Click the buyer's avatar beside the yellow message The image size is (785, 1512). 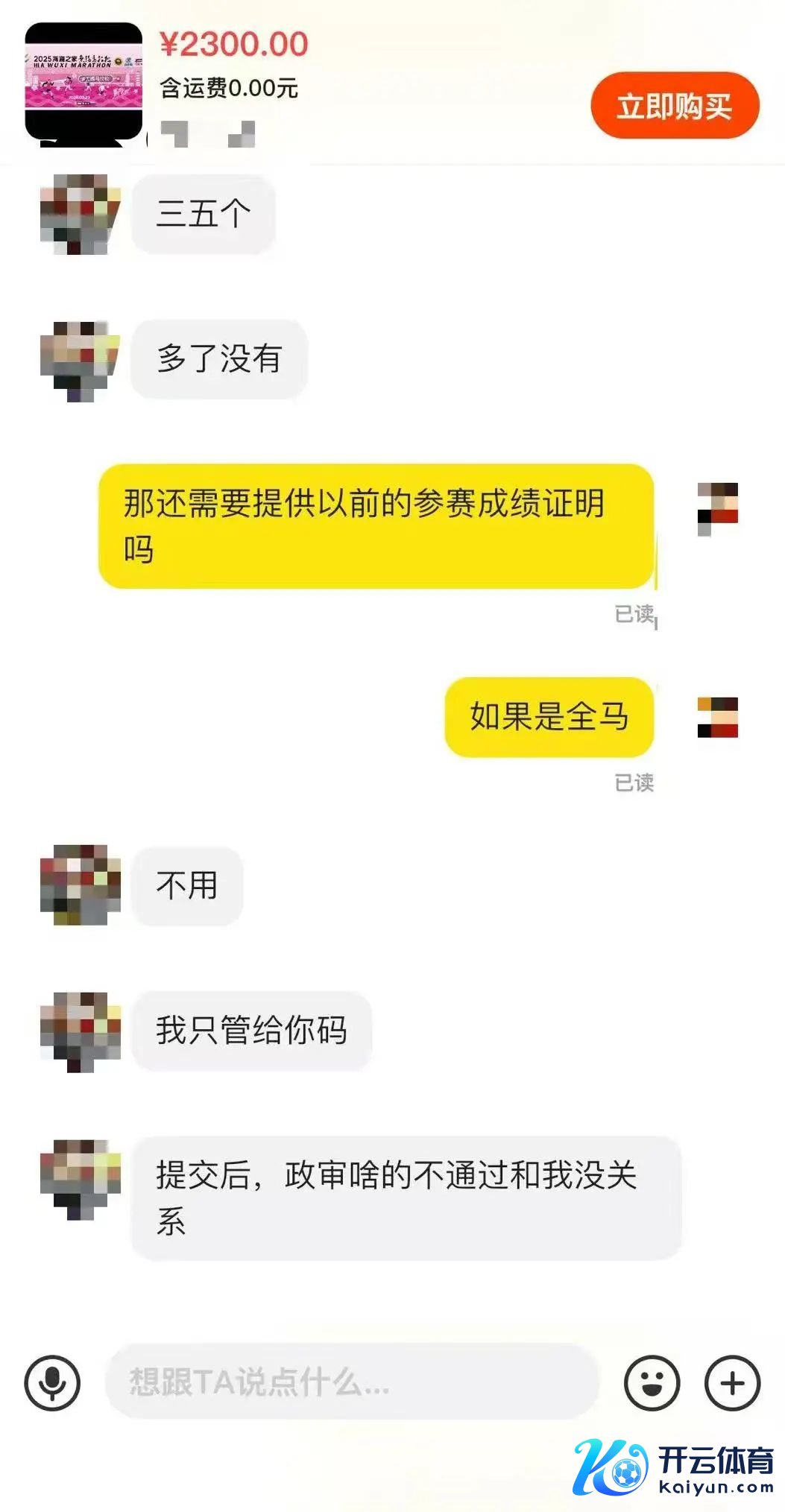(717, 509)
